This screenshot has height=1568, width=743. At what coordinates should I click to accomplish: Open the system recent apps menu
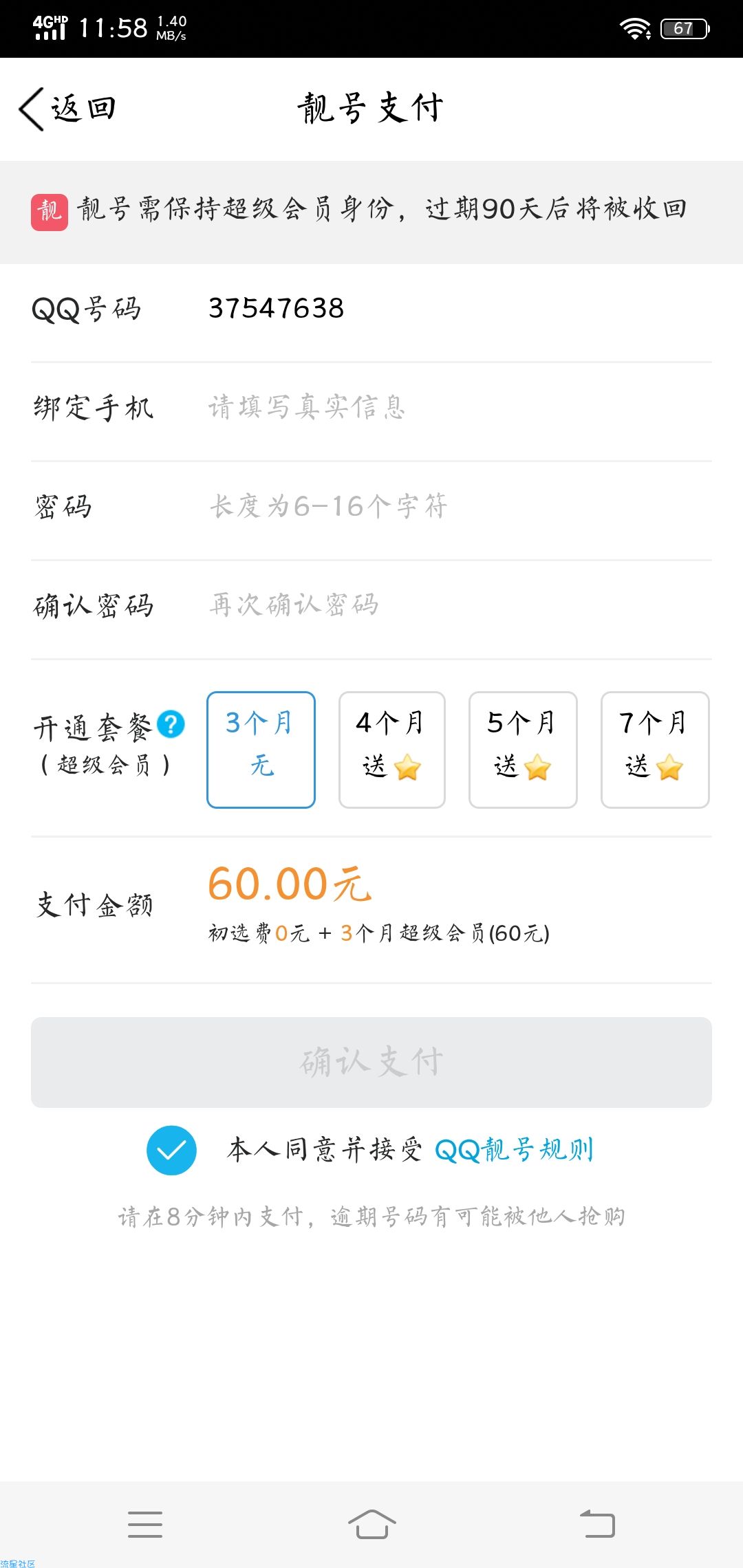(x=145, y=1524)
